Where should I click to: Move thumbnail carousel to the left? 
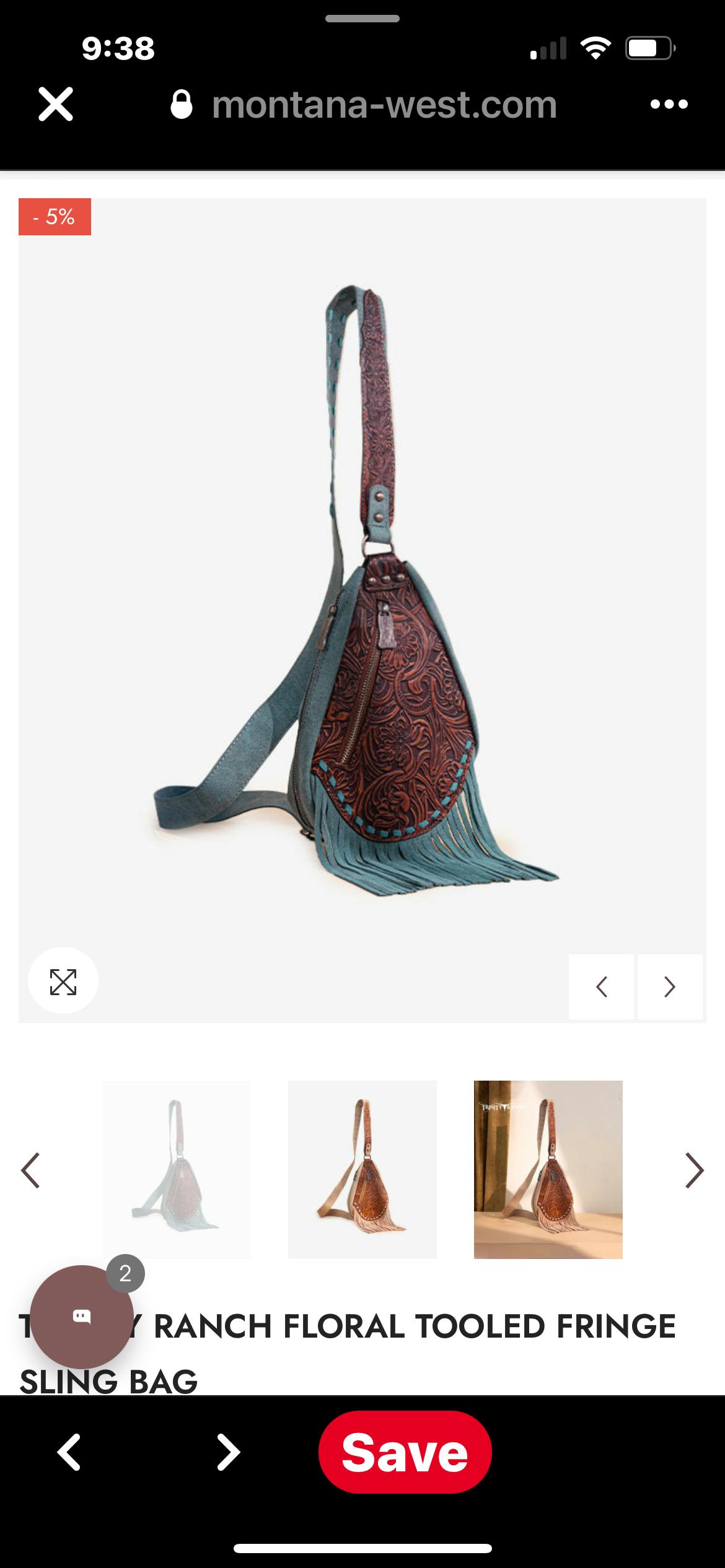click(x=30, y=1170)
